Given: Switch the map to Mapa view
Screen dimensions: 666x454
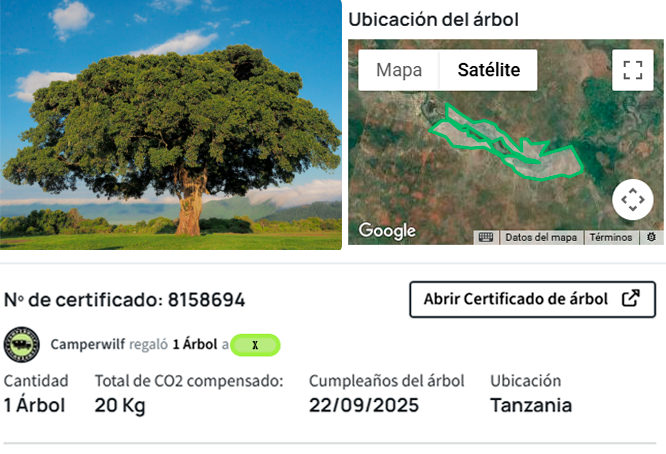Looking at the screenshot, I should pyautogui.click(x=399, y=71).
